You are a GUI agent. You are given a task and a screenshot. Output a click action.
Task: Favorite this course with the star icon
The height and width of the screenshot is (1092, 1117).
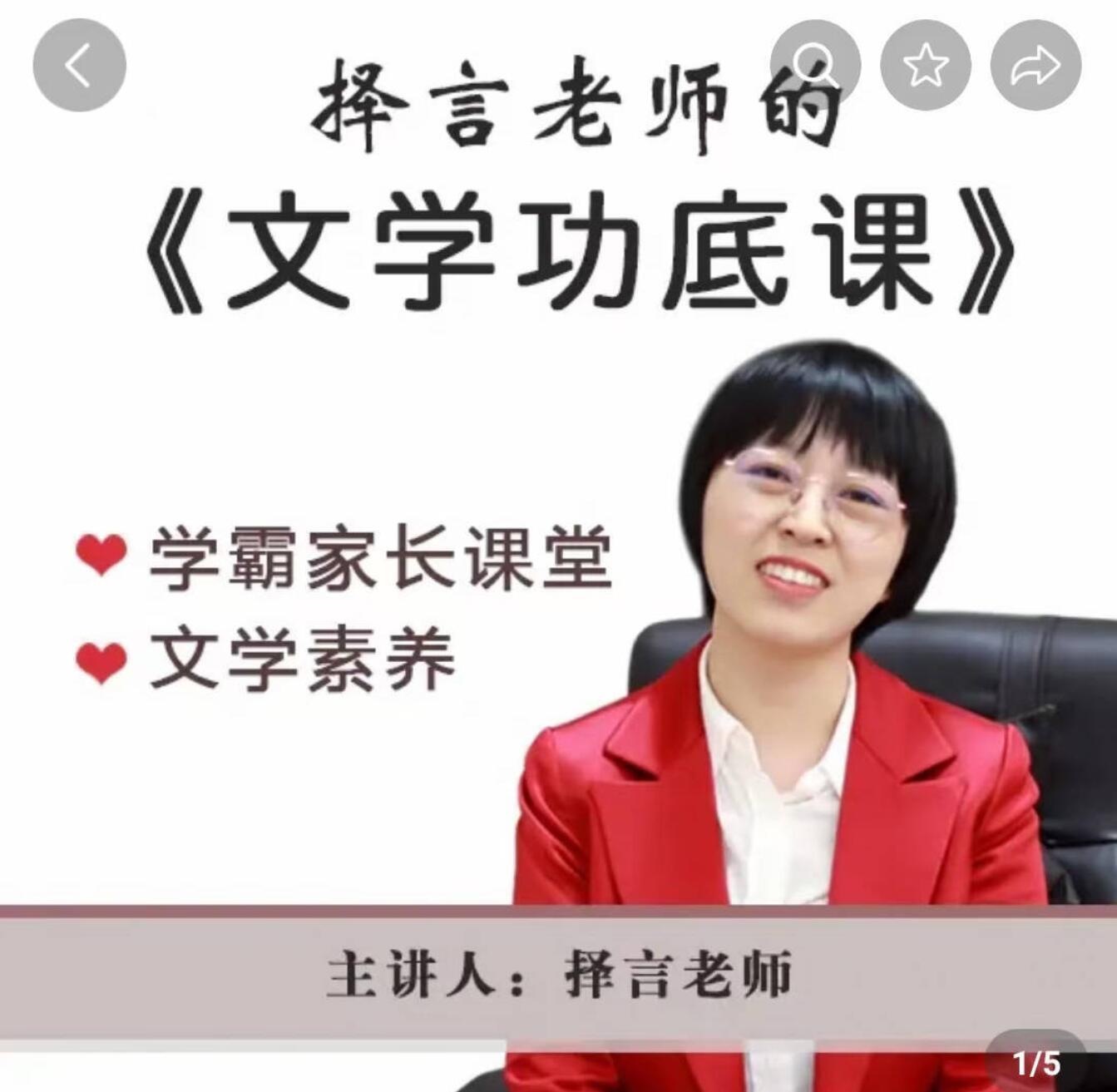[926, 66]
